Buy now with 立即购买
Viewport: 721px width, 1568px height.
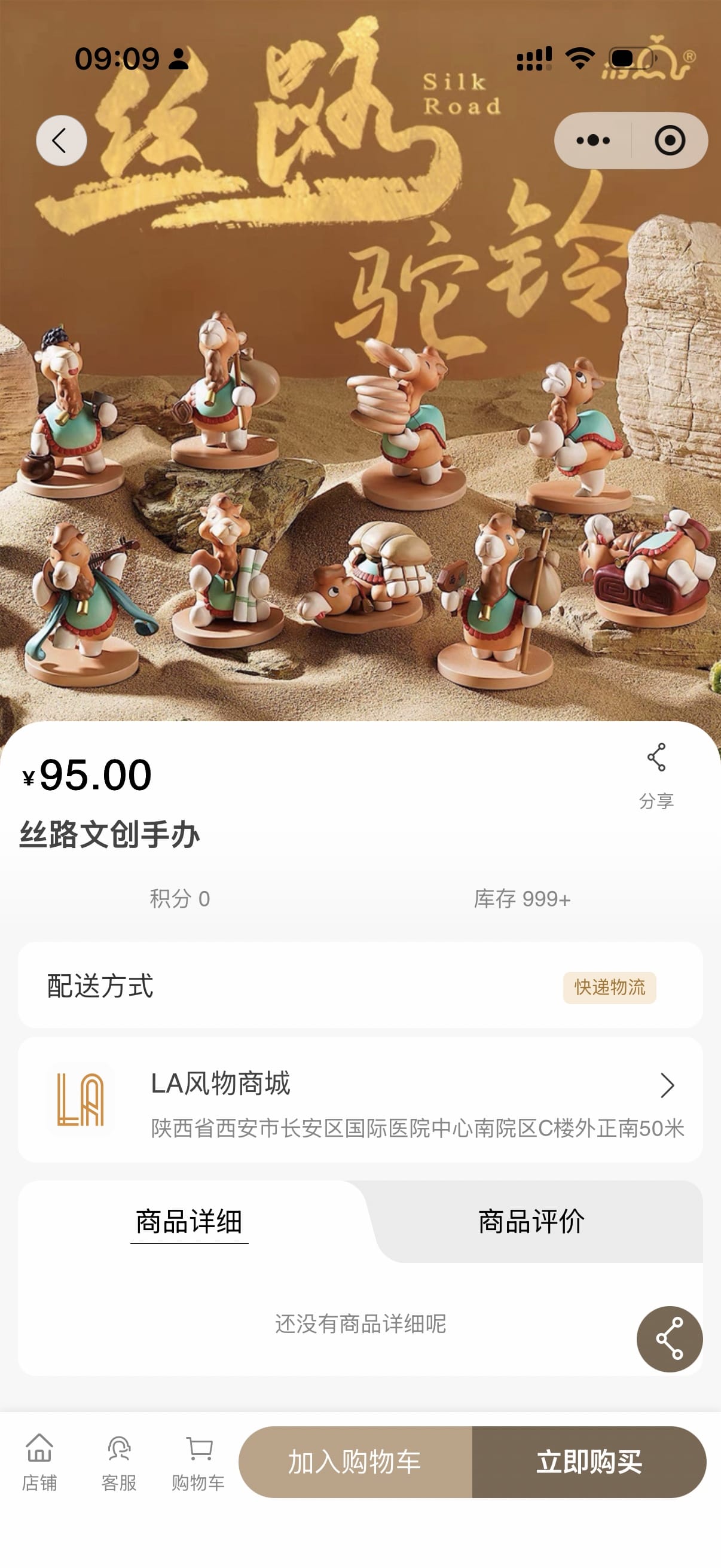(x=588, y=1462)
